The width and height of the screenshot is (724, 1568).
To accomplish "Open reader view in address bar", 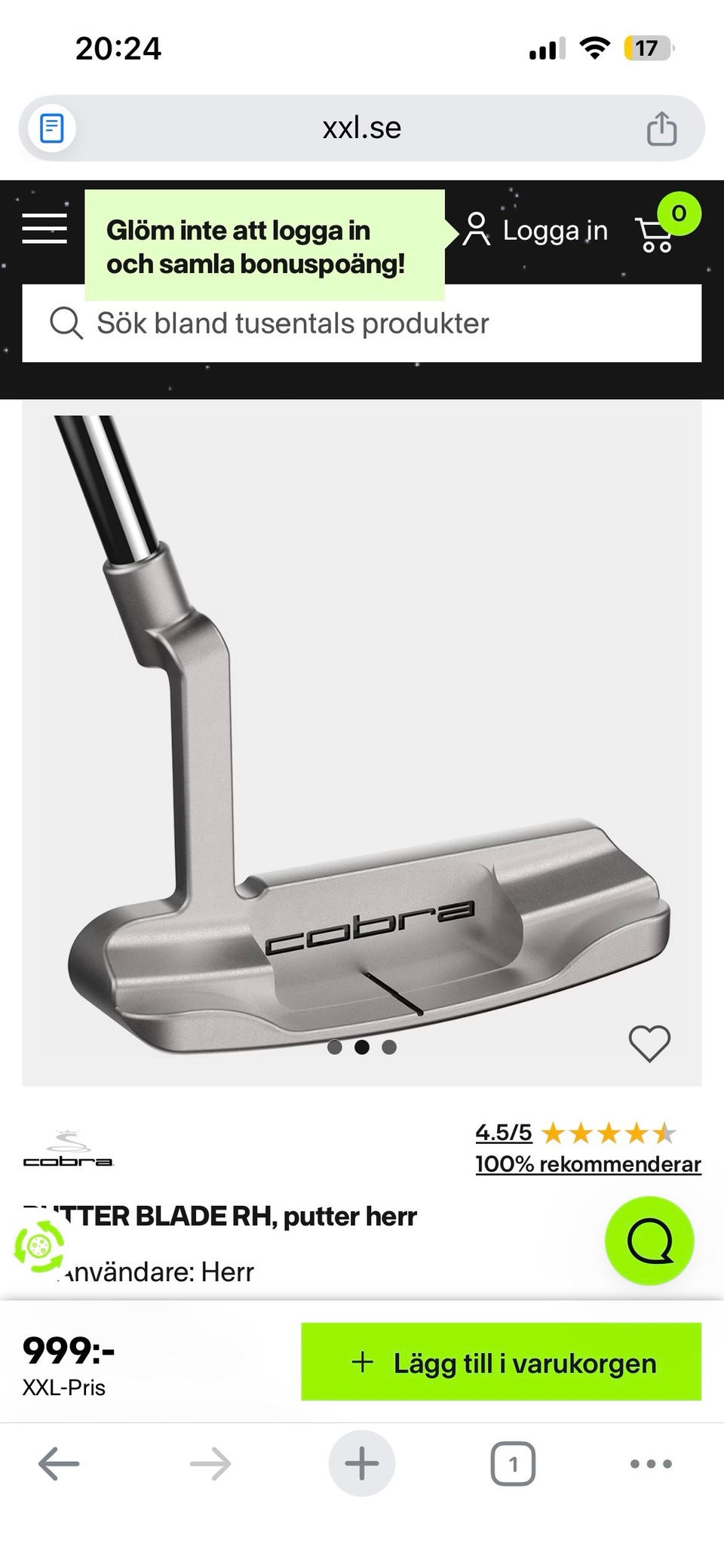I will coord(52,128).
